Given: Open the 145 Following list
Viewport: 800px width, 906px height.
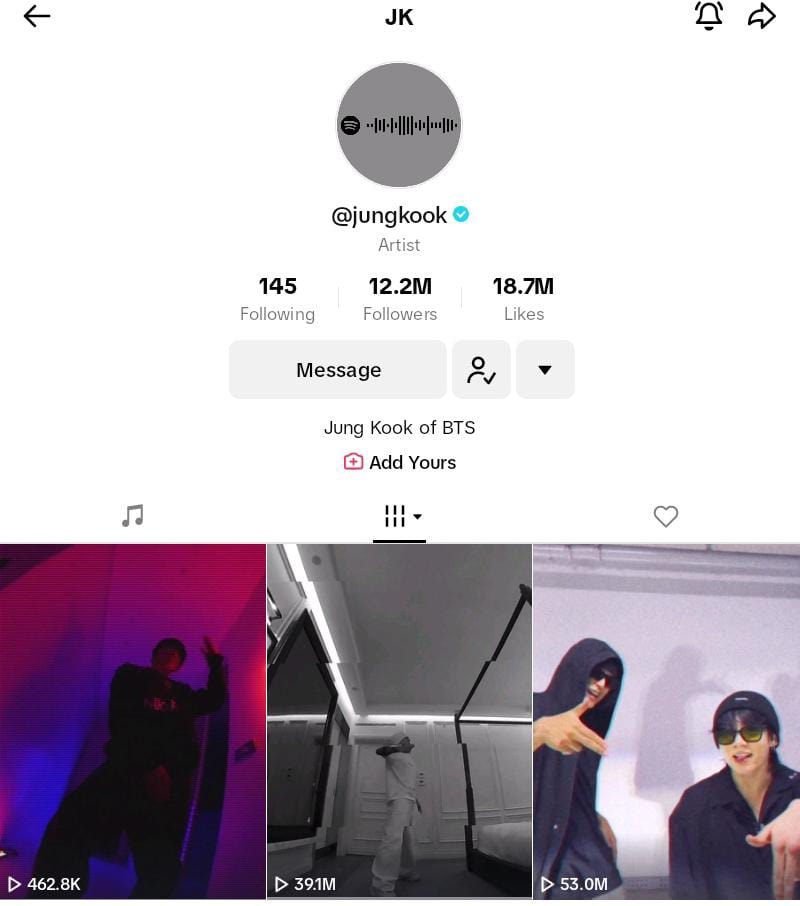Looking at the screenshot, I should click(277, 298).
